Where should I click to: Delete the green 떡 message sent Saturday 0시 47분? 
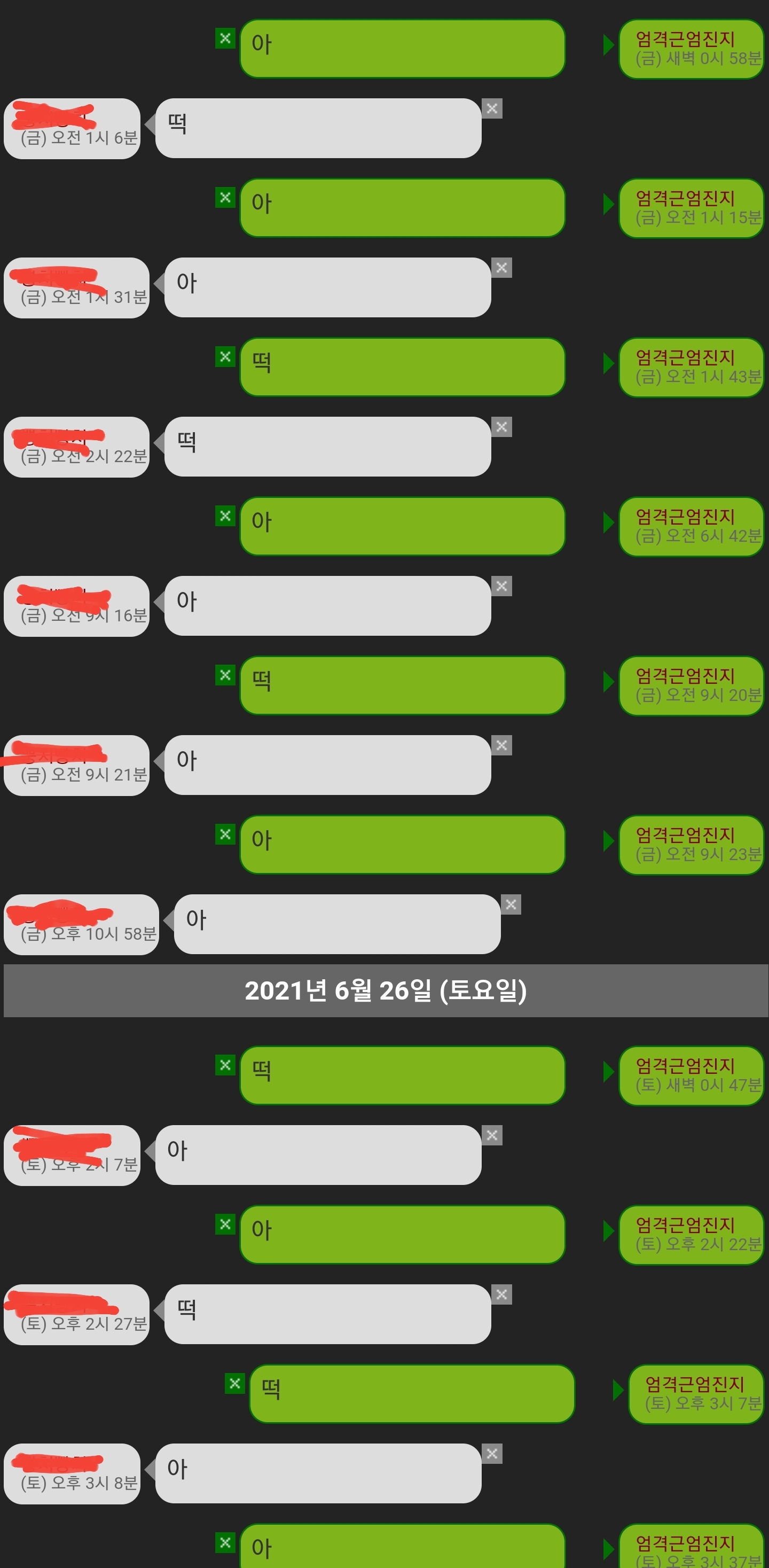tap(225, 1065)
